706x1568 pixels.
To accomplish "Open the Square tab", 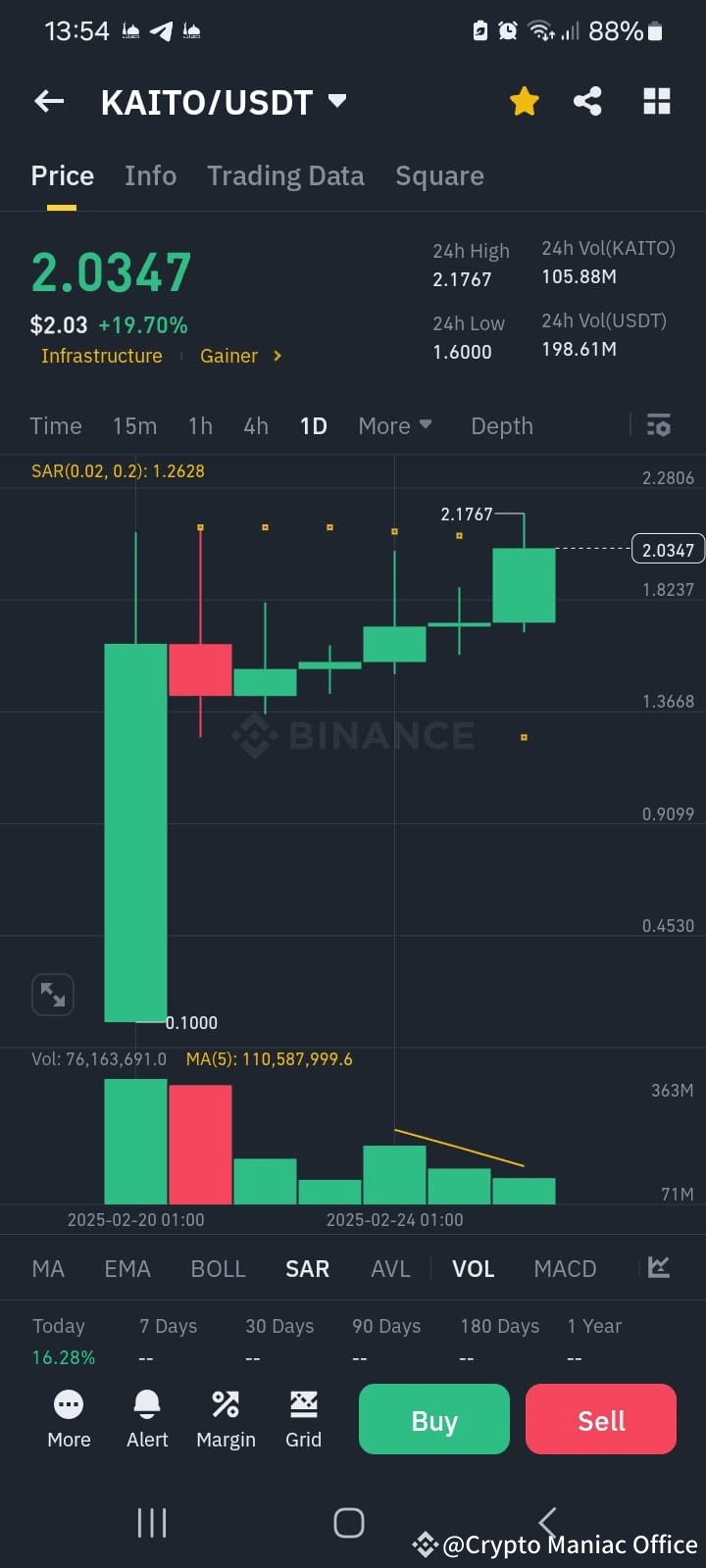I will click(x=439, y=175).
